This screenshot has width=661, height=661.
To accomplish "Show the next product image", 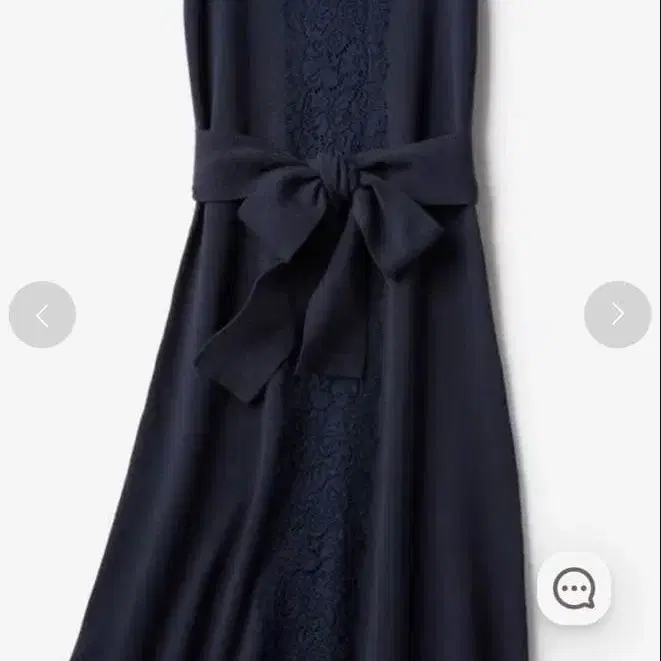I will [617, 315].
